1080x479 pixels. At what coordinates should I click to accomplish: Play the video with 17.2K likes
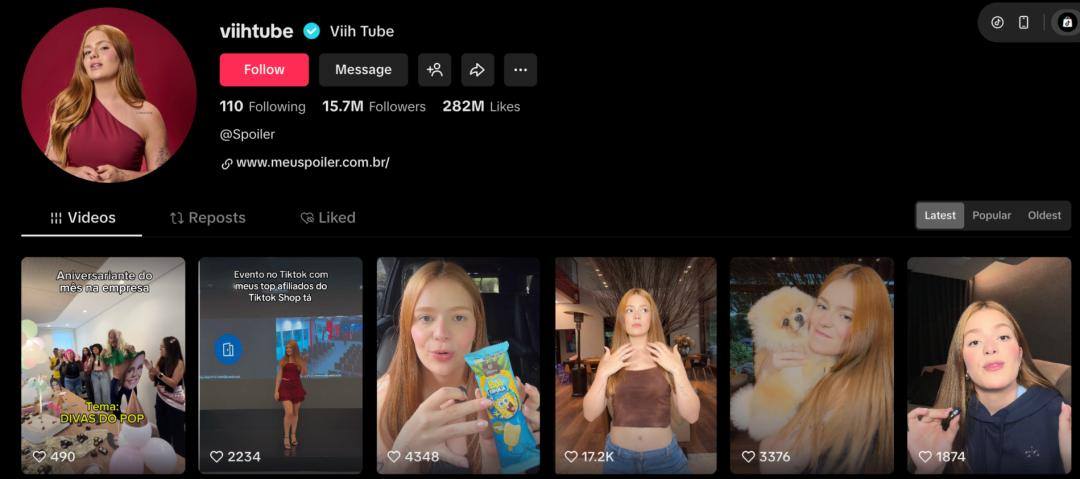point(636,365)
